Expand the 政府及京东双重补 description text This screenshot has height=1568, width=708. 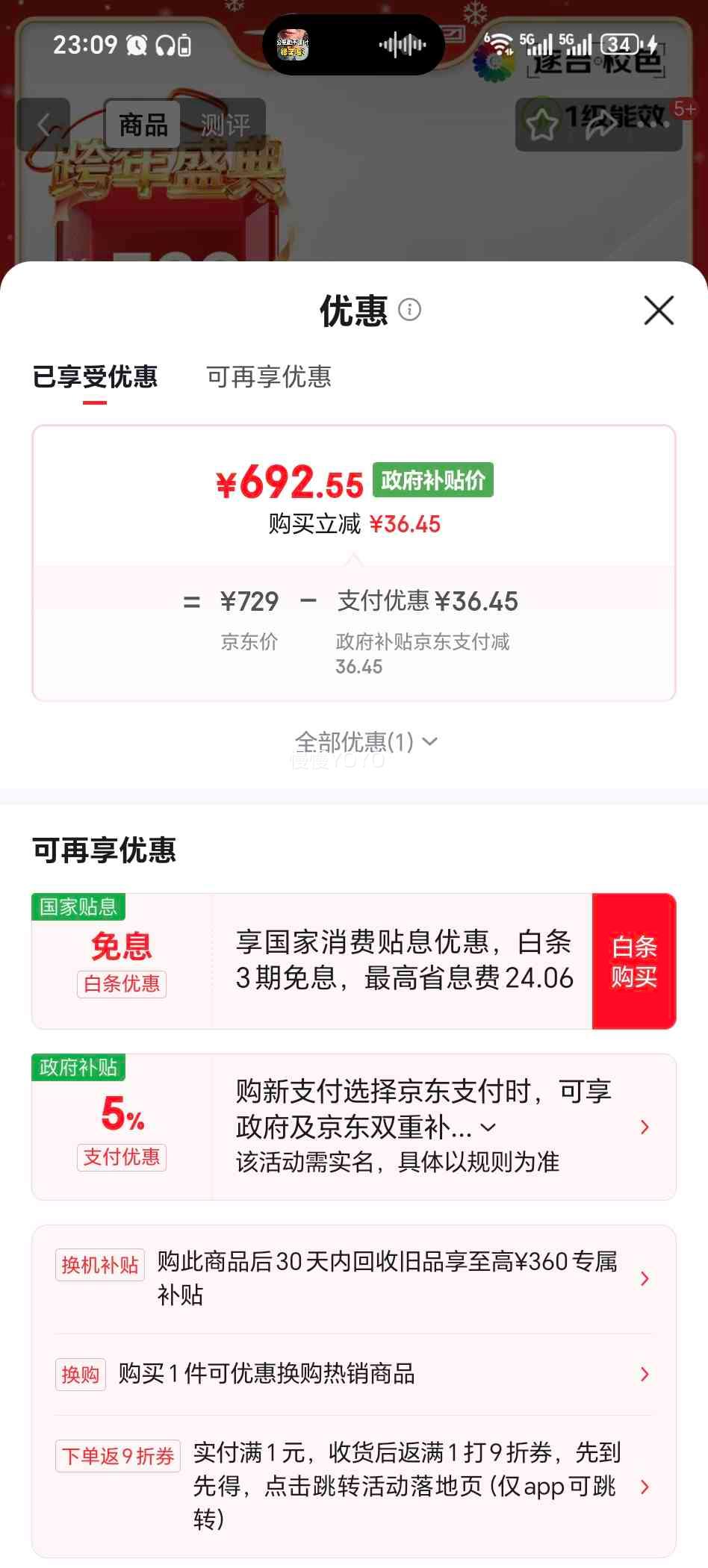(486, 1127)
